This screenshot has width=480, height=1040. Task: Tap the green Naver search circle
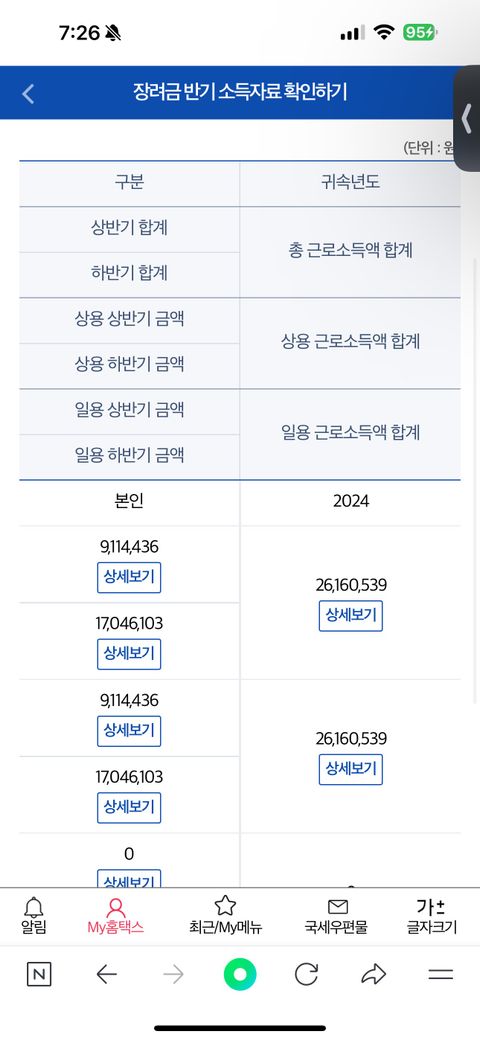[240, 974]
